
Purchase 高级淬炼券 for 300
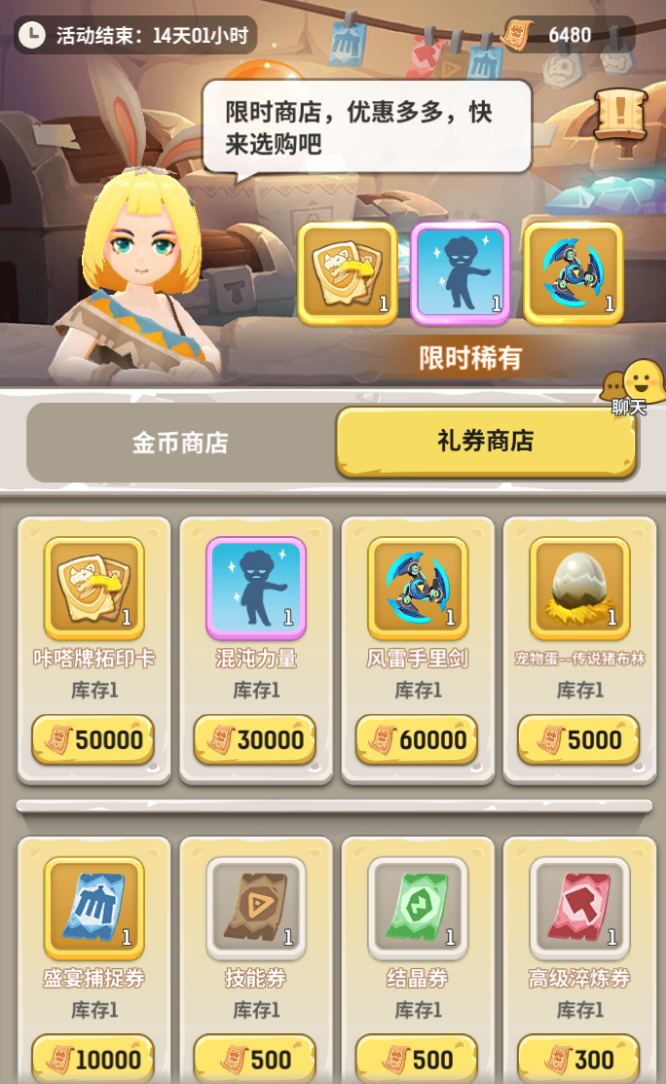pos(579,1058)
